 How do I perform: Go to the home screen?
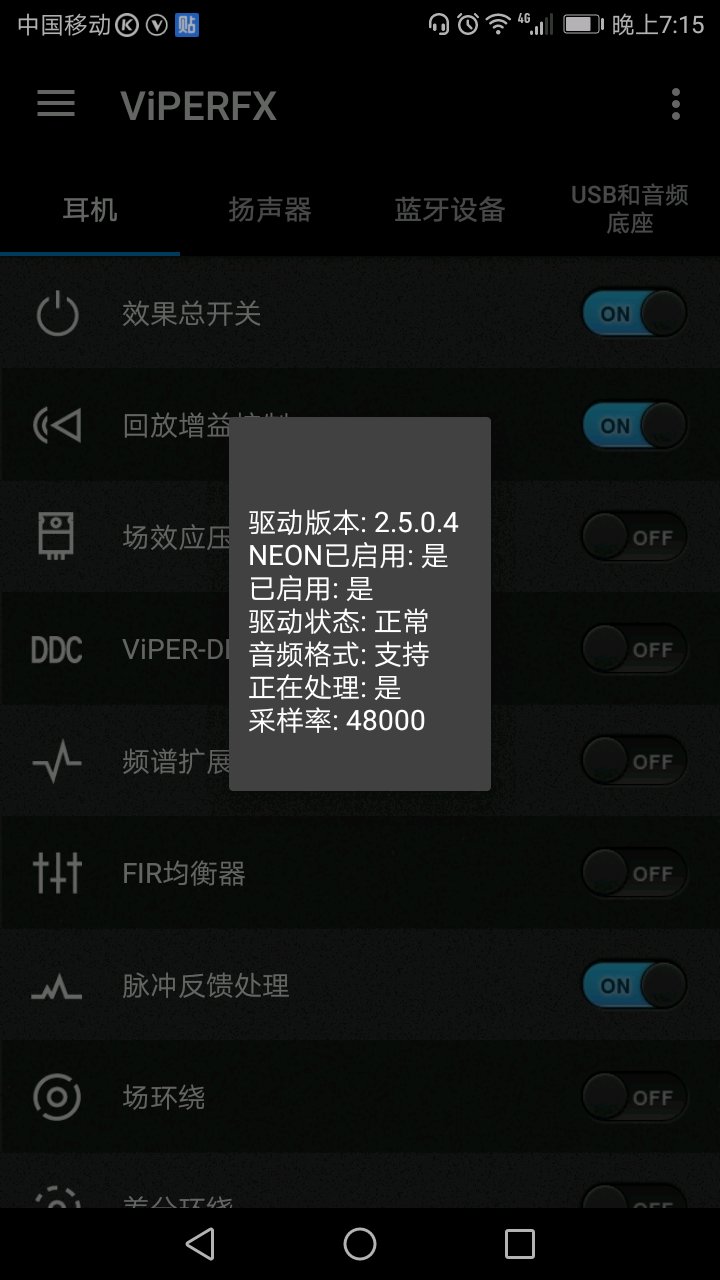point(360,1244)
